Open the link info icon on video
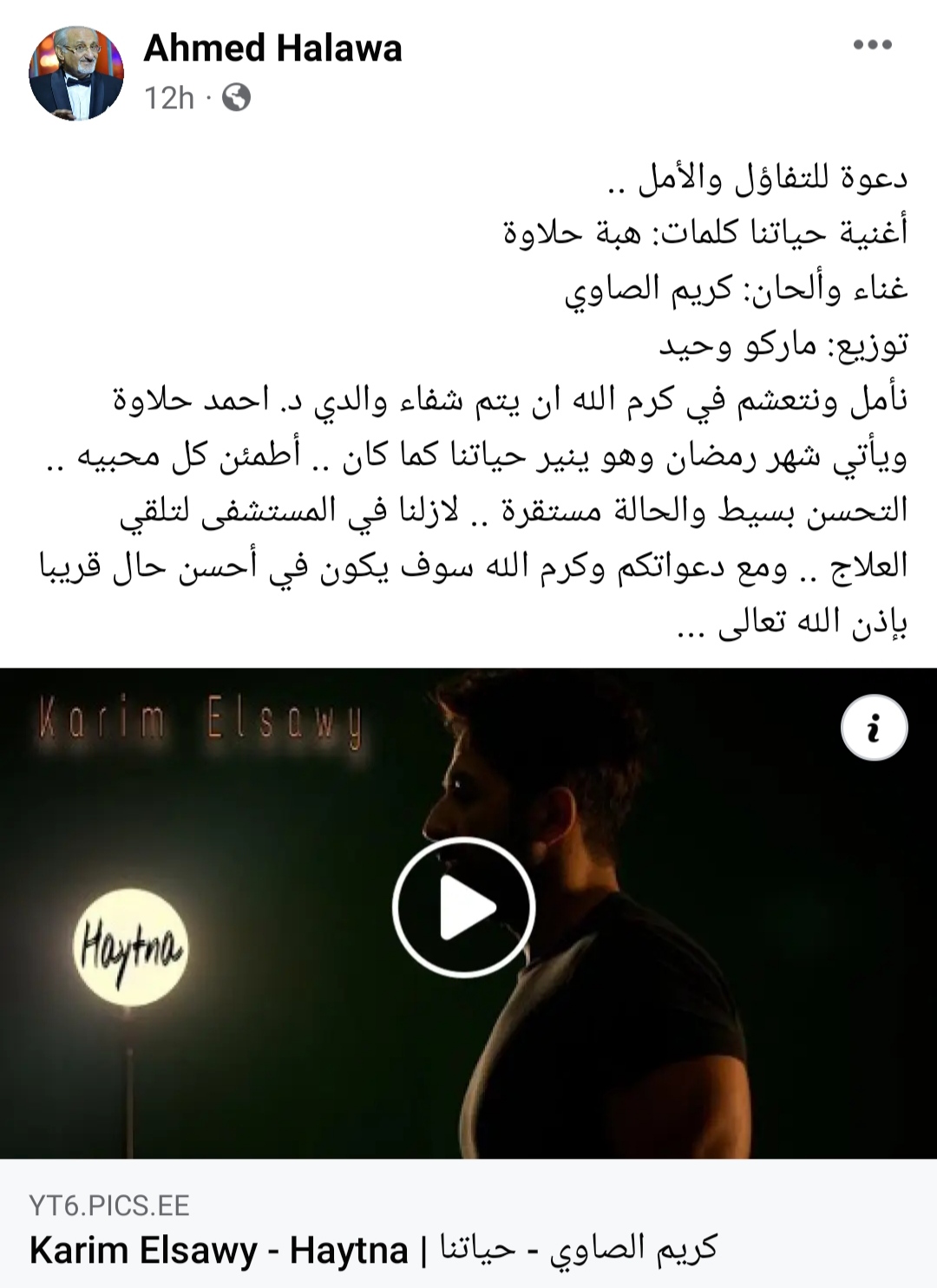Viewport: 937px width, 1288px height. 874,728
